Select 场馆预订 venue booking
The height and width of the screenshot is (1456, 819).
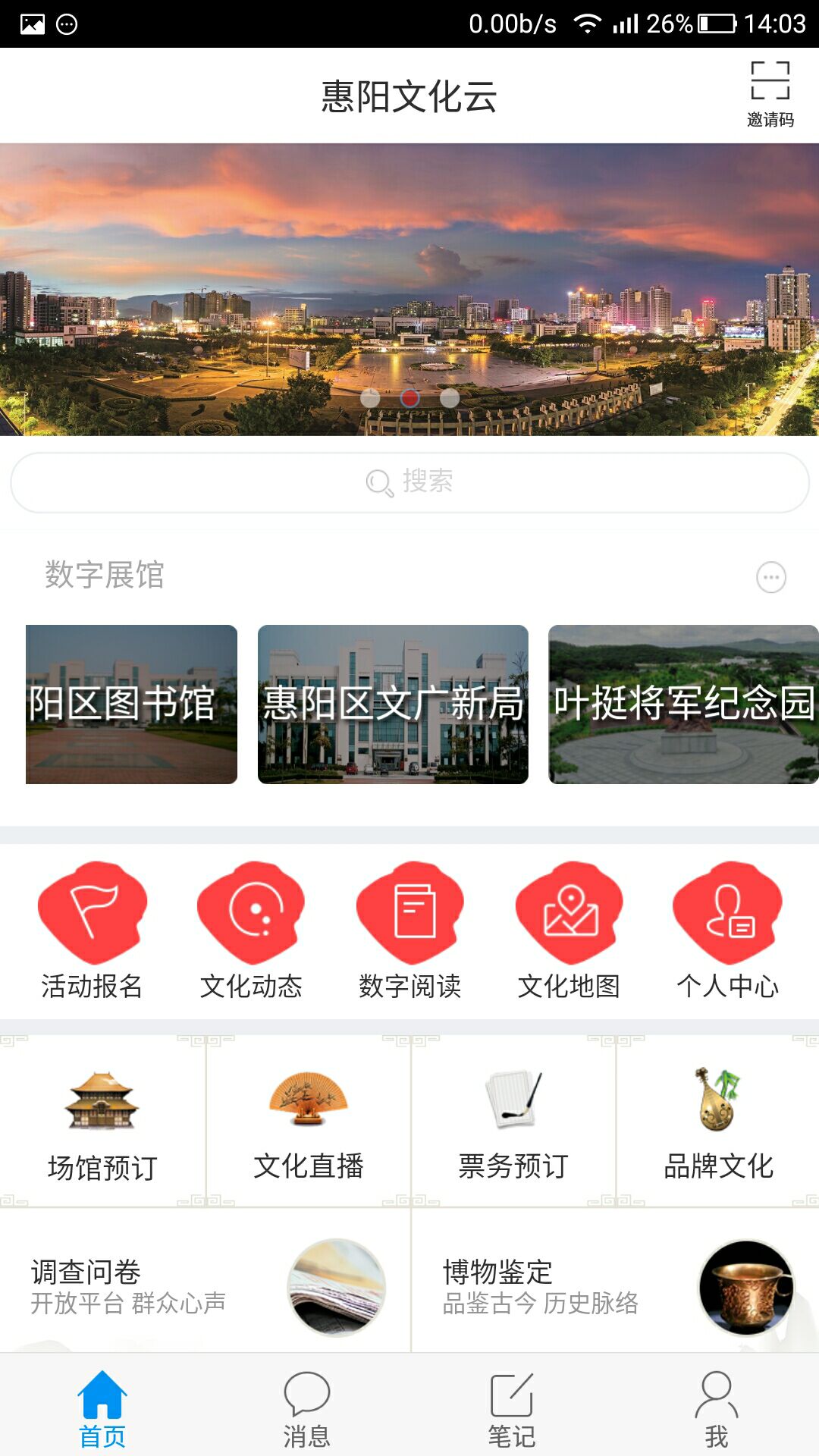[102, 1122]
